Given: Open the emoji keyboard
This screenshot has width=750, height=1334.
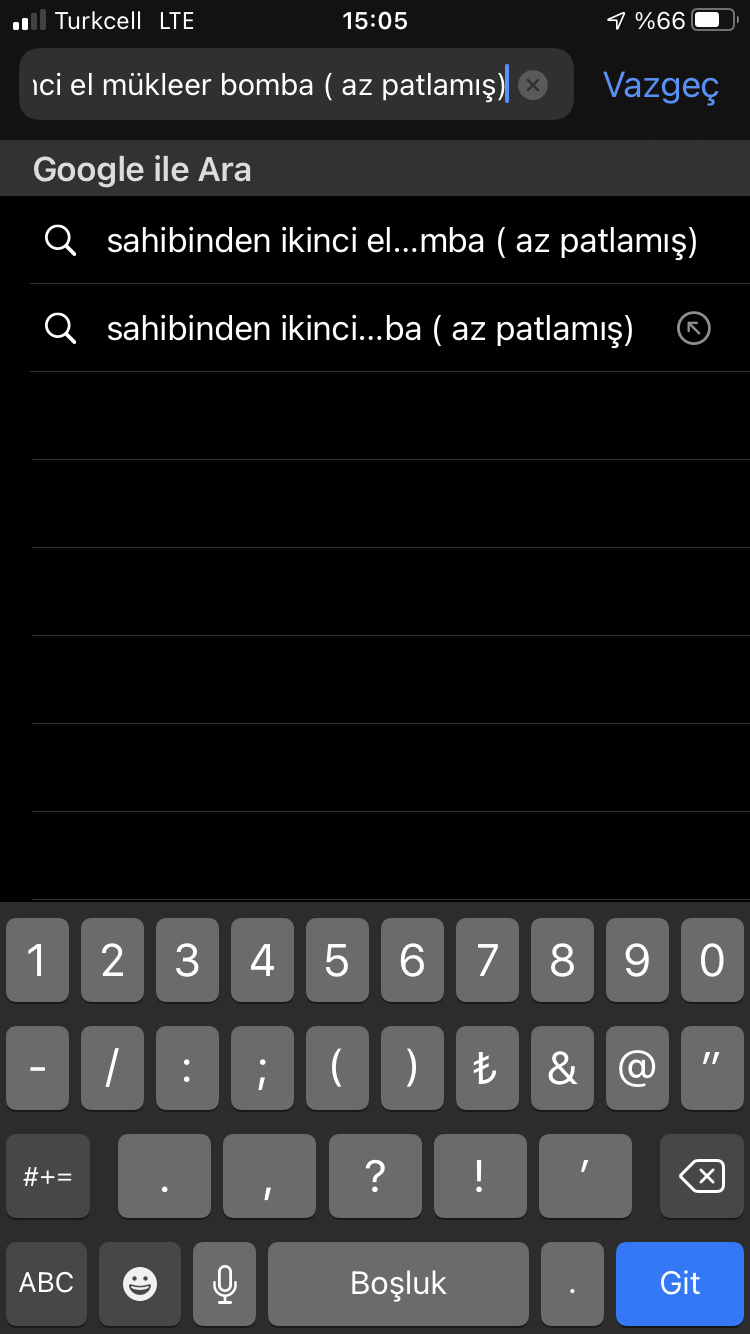Looking at the screenshot, I should (140, 1283).
